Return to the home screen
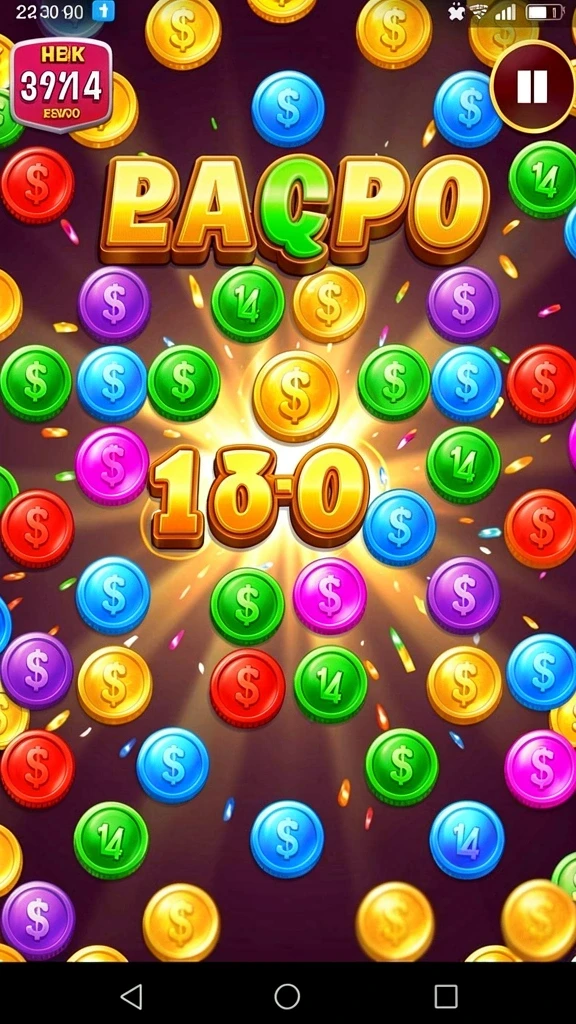 [x=287, y=997]
